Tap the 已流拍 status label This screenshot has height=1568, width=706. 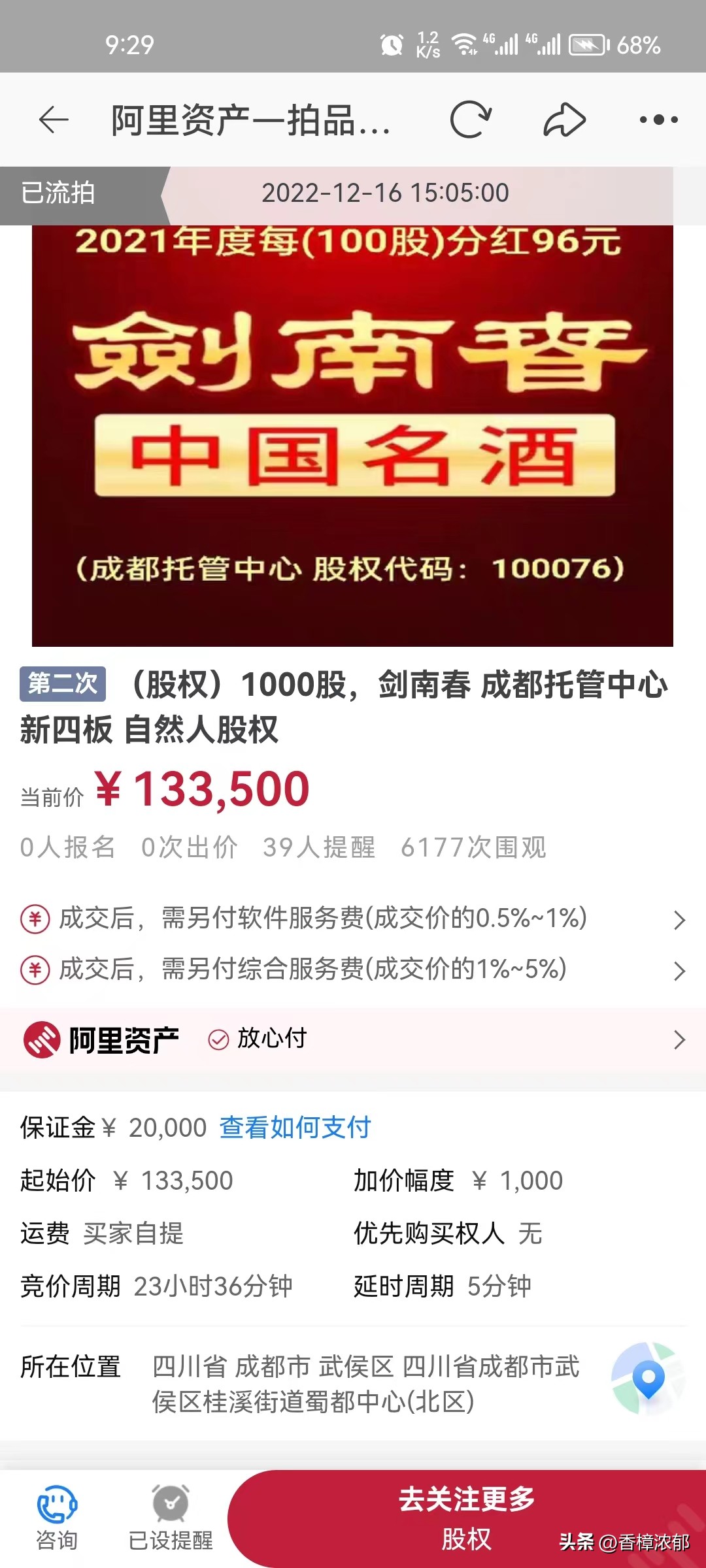coord(58,193)
